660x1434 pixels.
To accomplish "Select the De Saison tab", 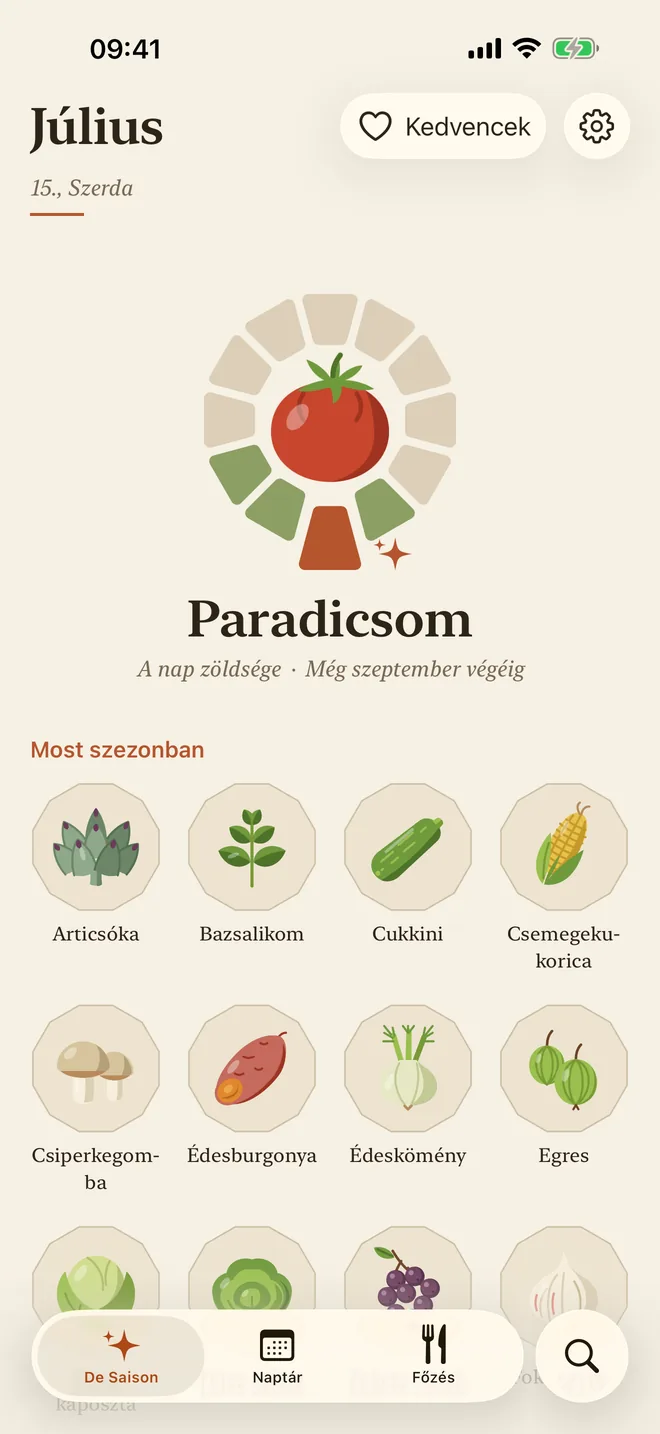I will tap(121, 1356).
